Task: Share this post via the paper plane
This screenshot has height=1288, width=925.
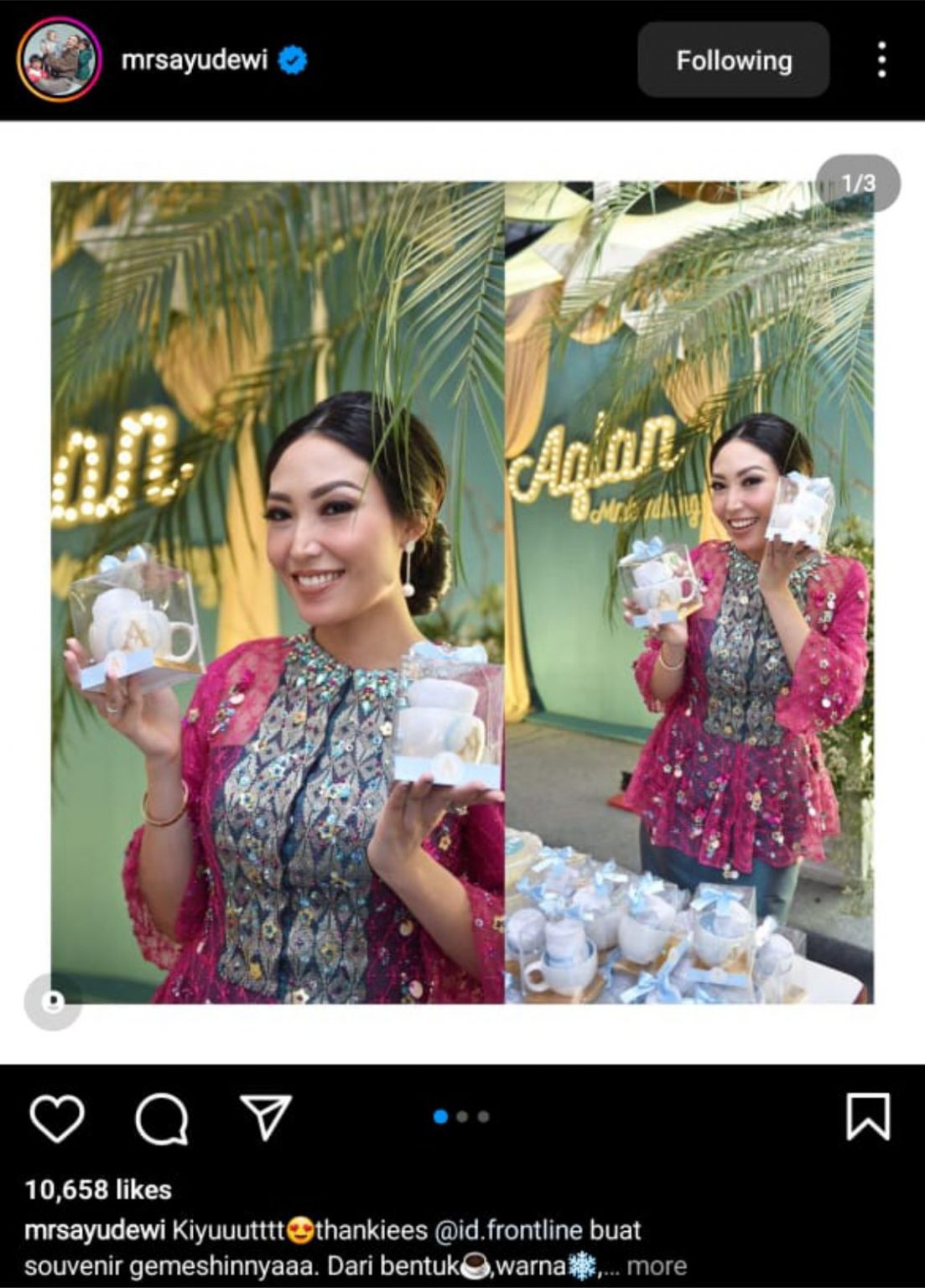Action: 266,1116
